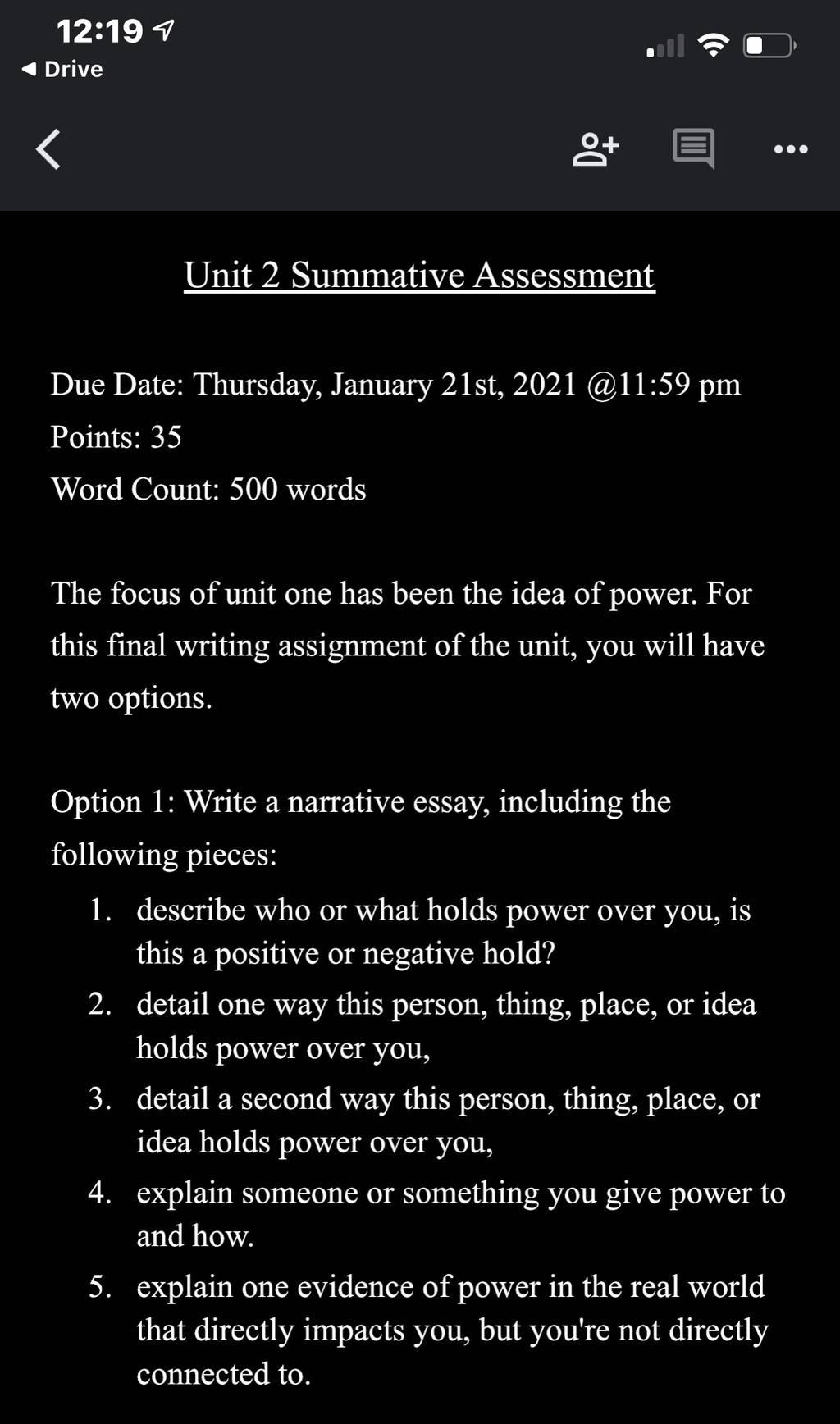Open the three-dot overflow menu
The height and width of the screenshot is (1424, 840).
point(791,149)
